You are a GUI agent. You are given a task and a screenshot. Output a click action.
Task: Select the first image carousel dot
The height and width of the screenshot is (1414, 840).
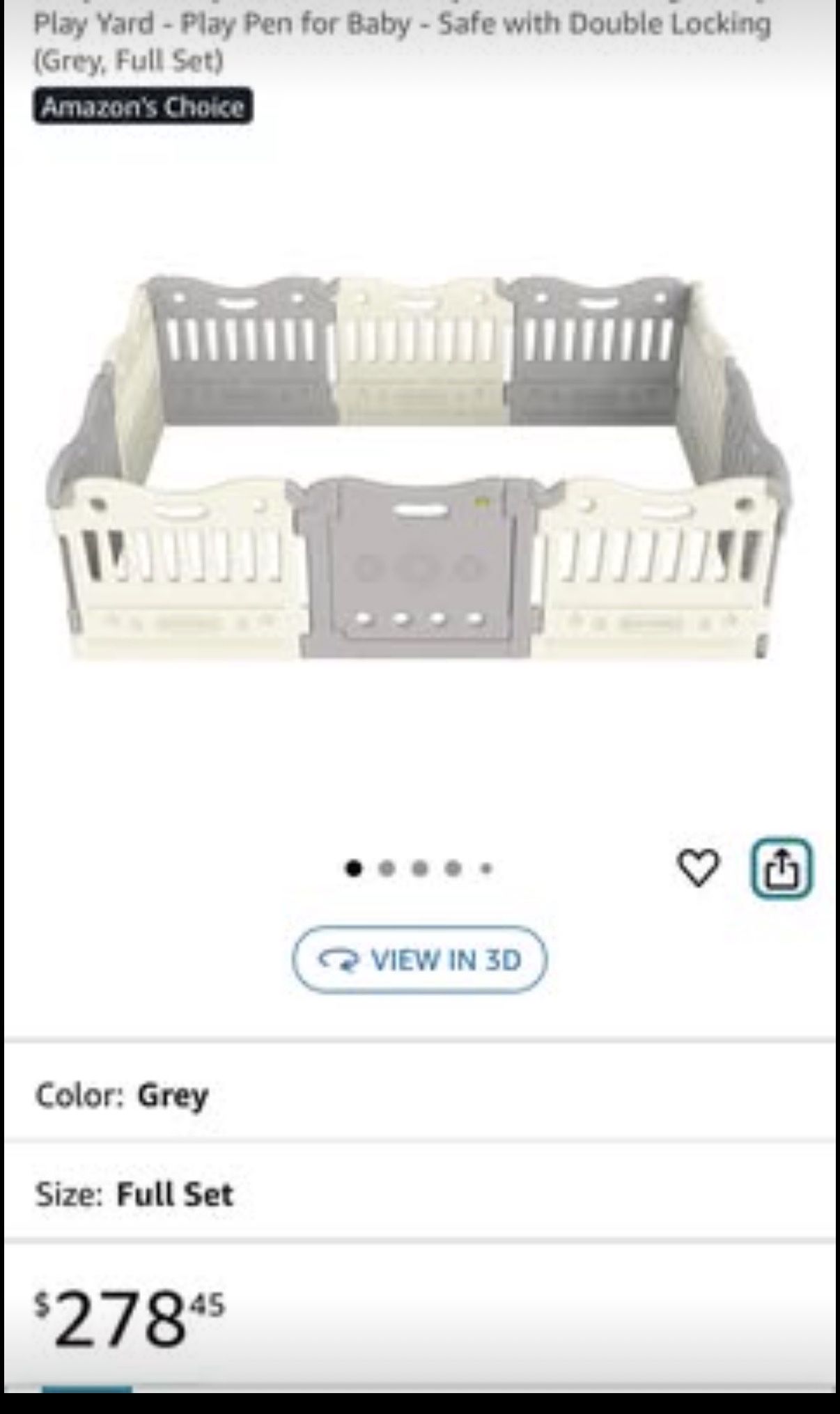[x=352, y=867]
